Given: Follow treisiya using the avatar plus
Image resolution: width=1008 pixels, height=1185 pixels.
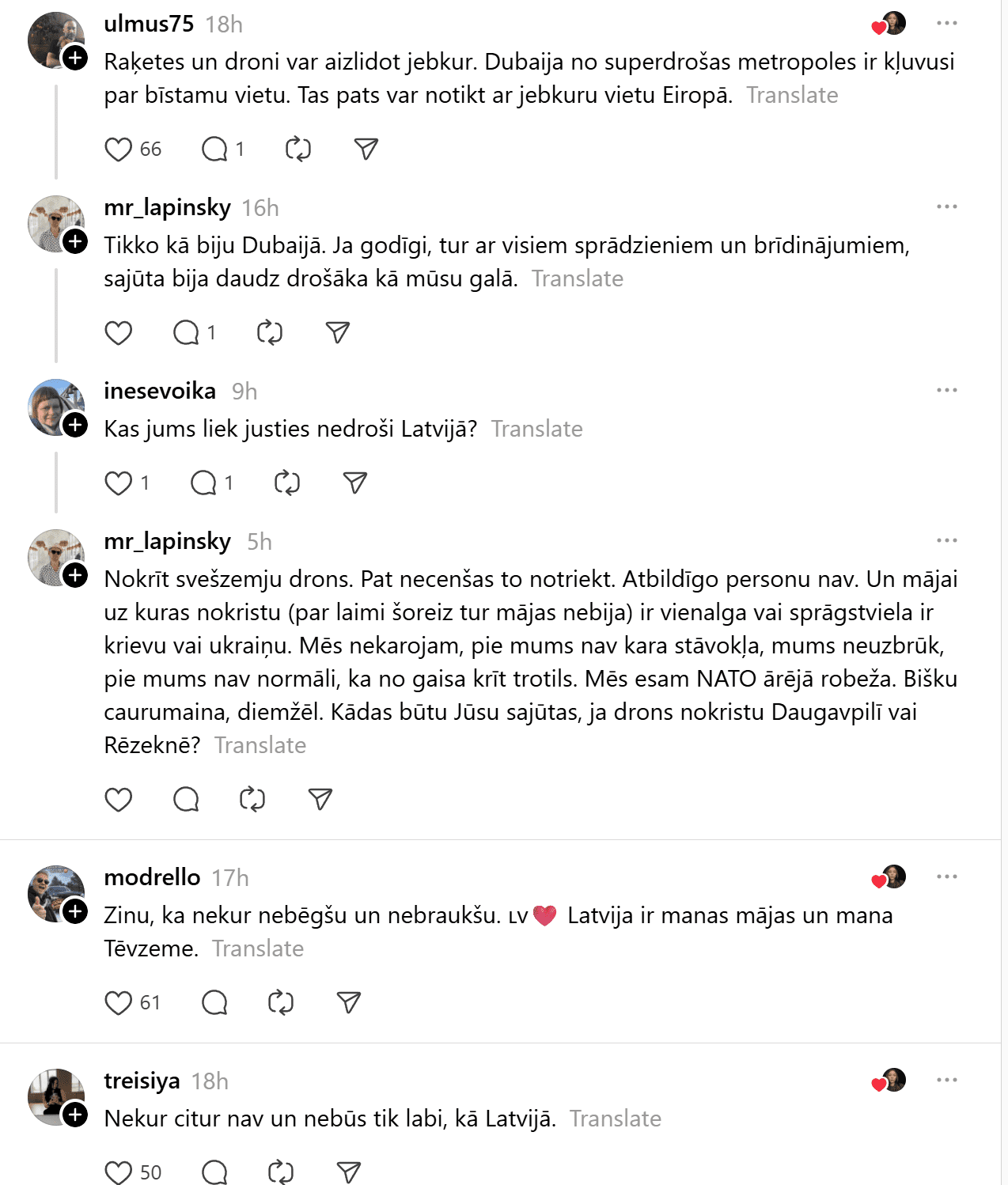Looking at the screenshot, I should click(x=75, y=1115).
